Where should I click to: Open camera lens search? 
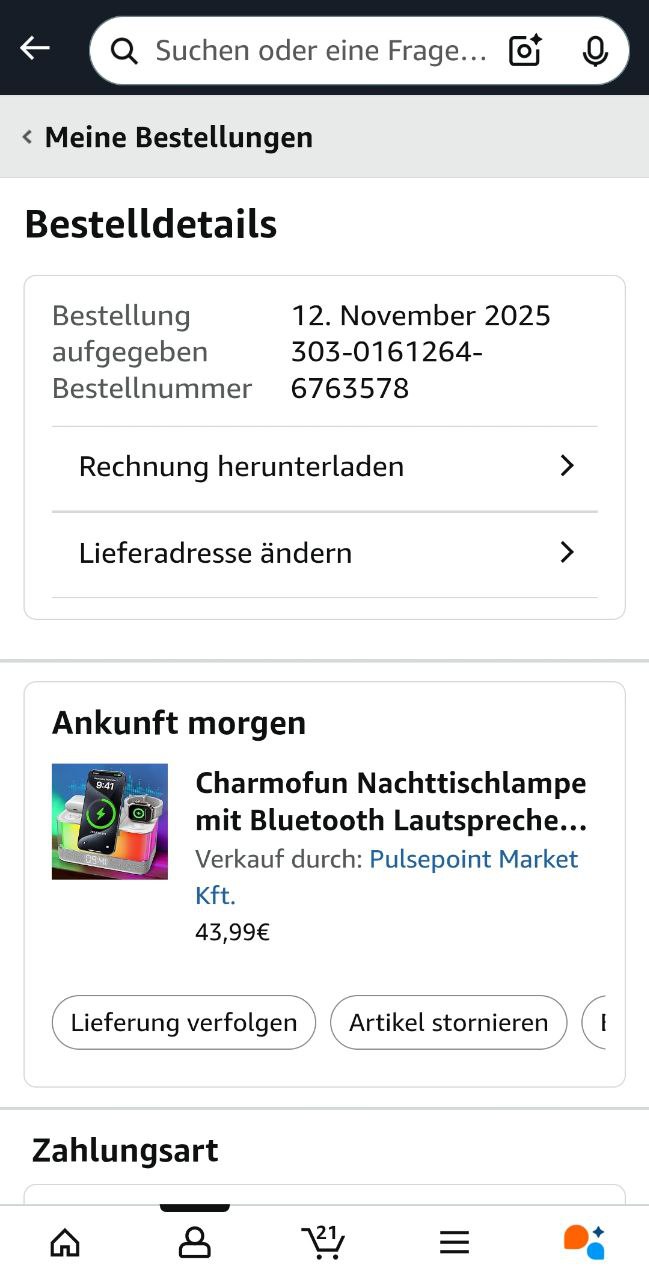(525, 50)
